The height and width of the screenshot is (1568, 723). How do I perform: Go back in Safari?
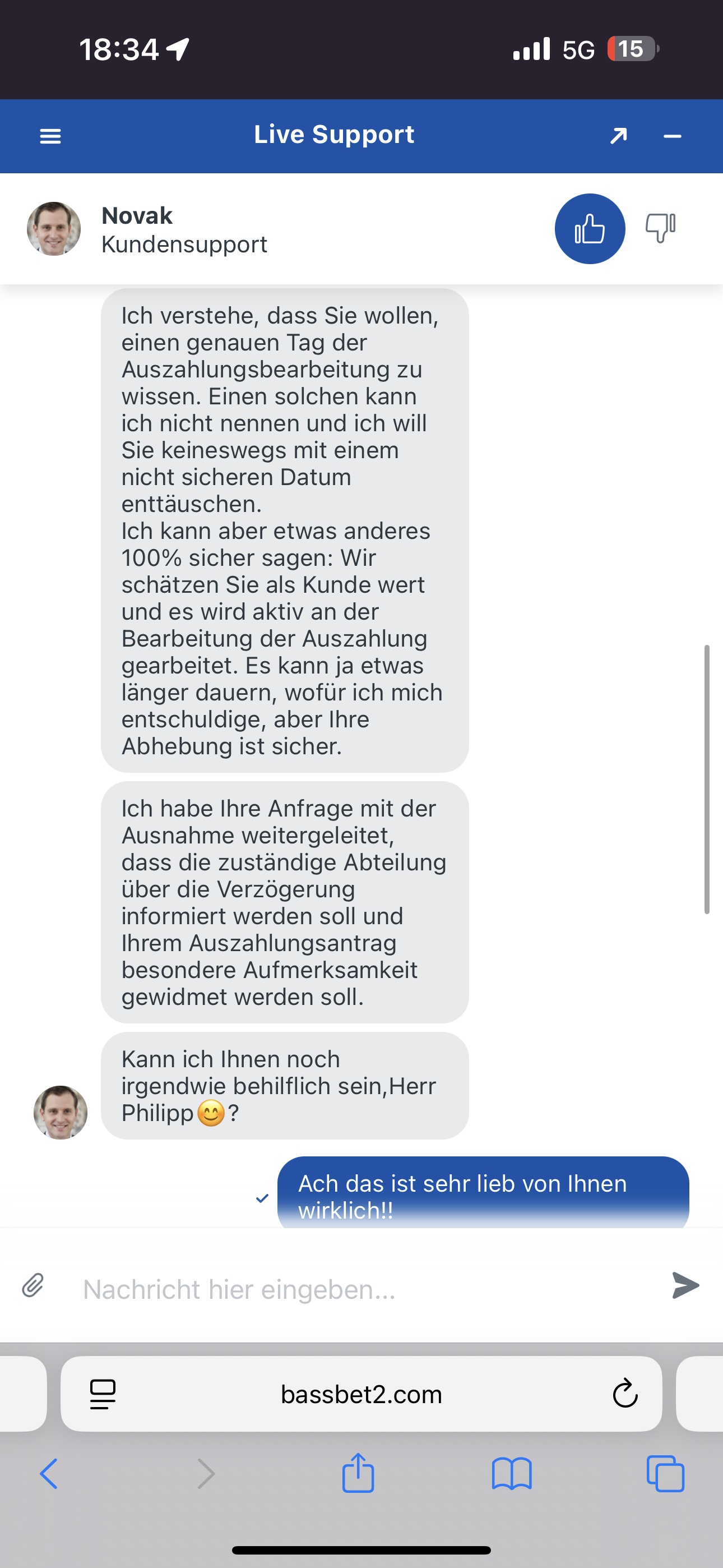pos(49,1474)
